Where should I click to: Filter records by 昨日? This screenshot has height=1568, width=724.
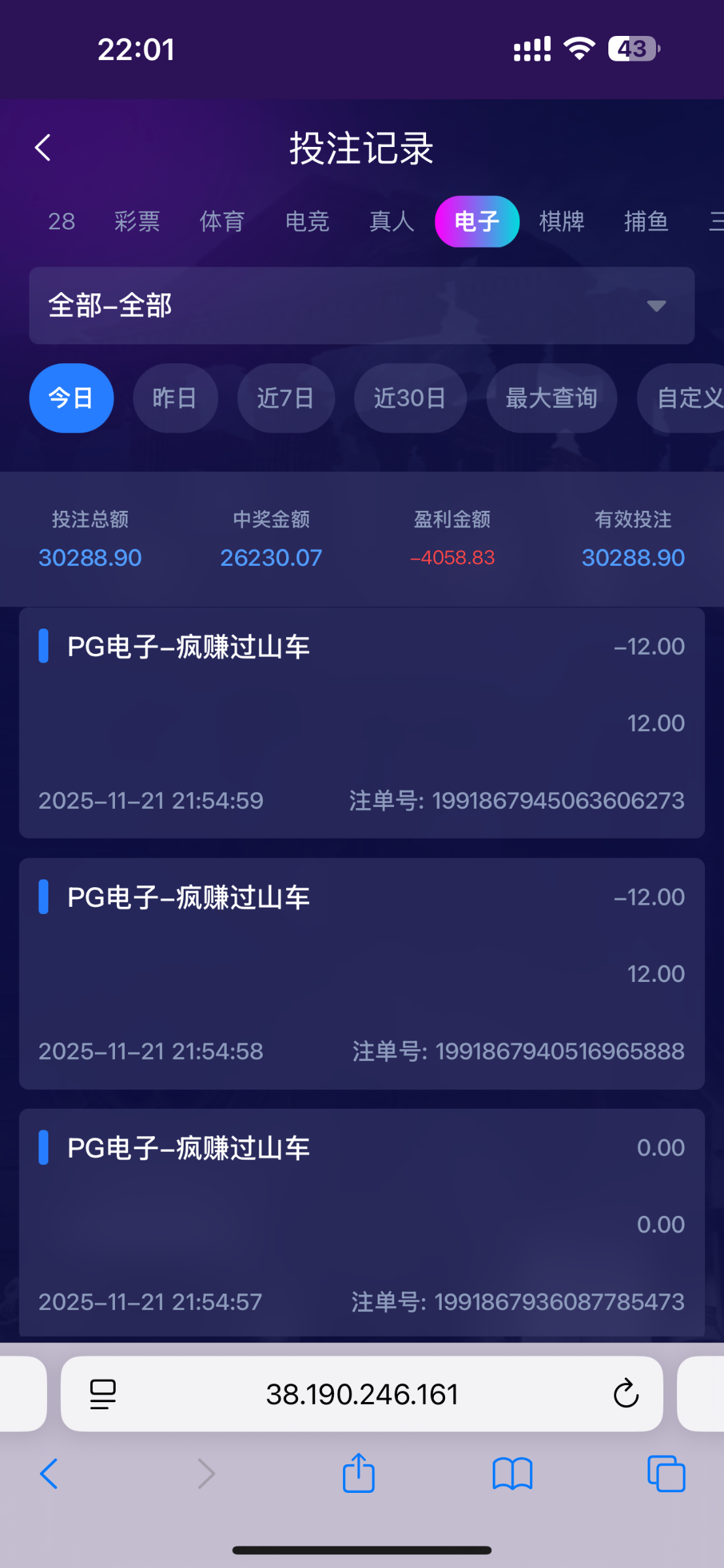click(x=175, y=398)
